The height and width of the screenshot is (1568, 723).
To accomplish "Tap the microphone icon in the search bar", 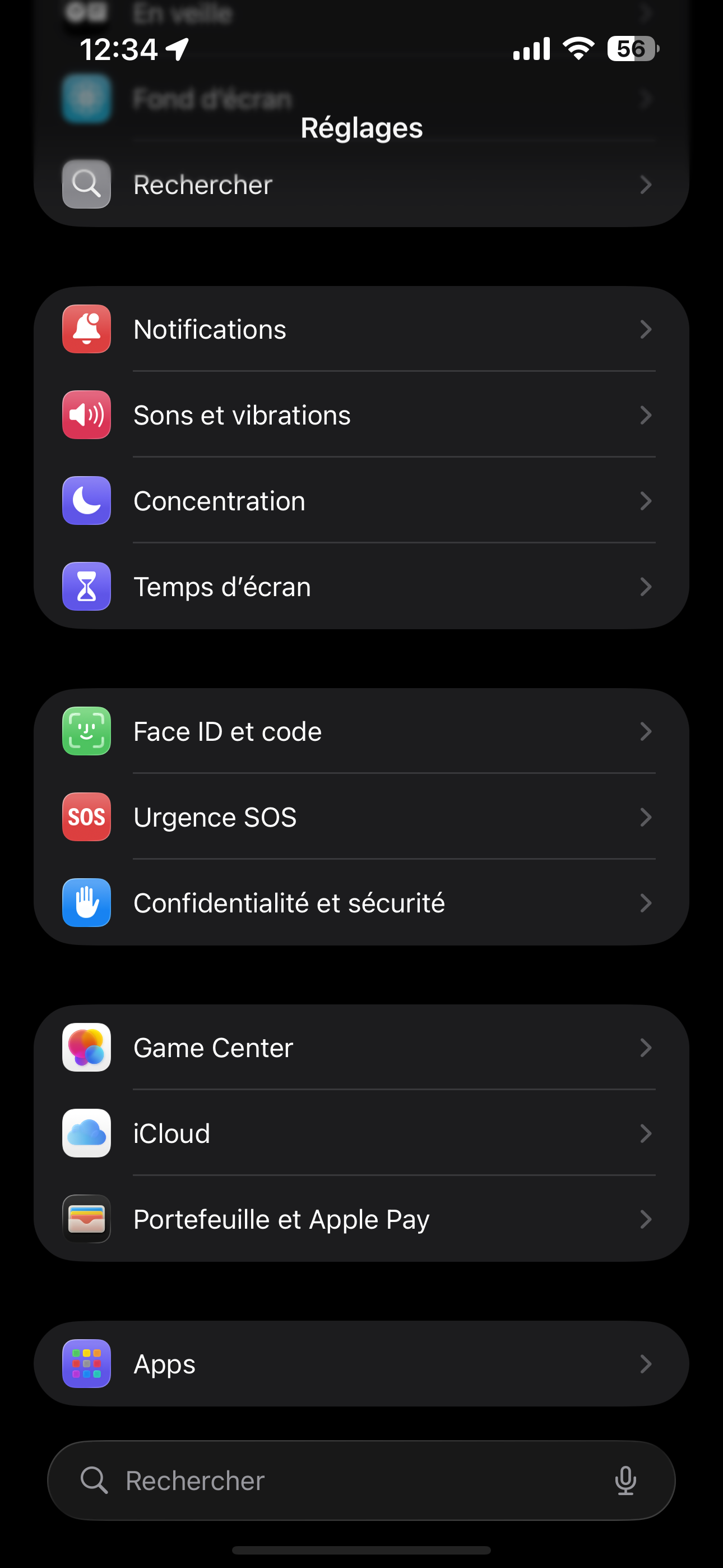I will (x=627, y=1481).
